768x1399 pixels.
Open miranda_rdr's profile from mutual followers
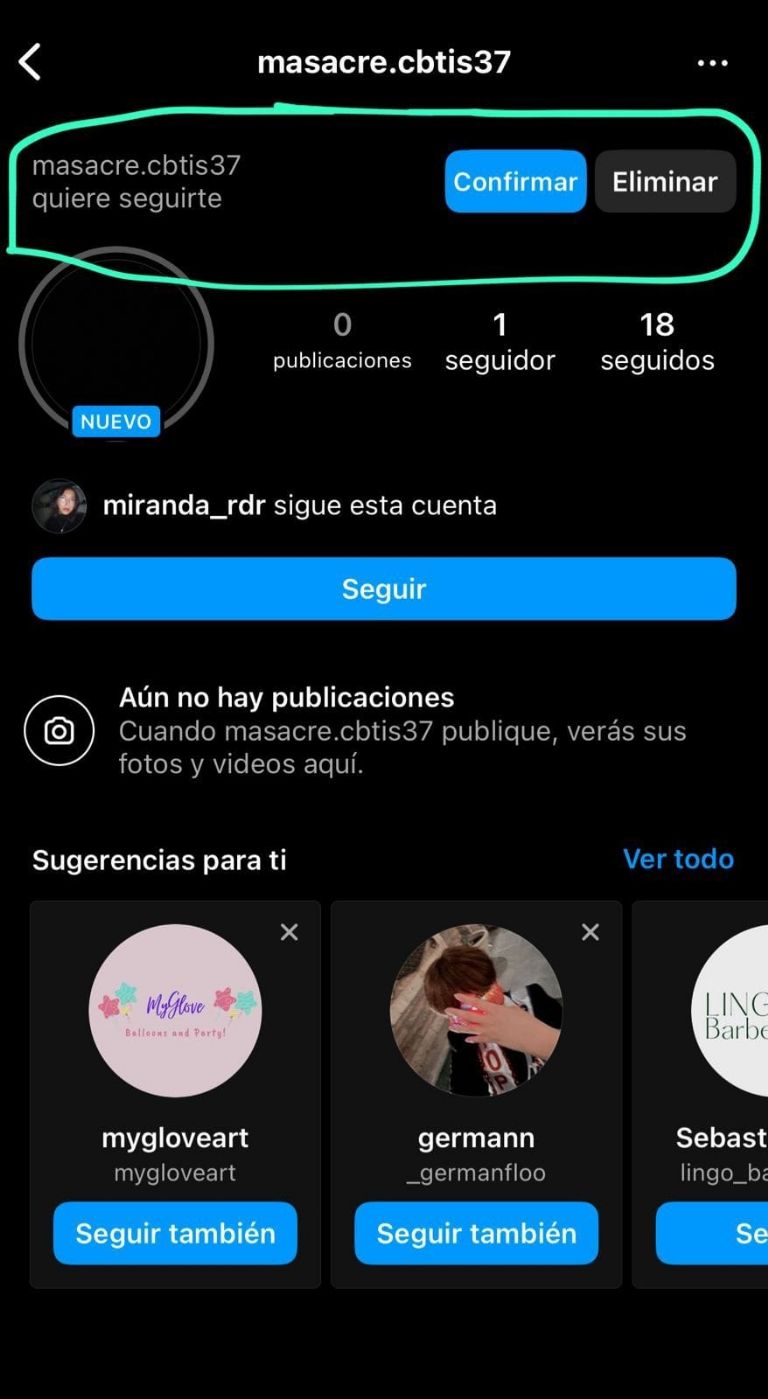pyautogui.click(x=184, y=505)
